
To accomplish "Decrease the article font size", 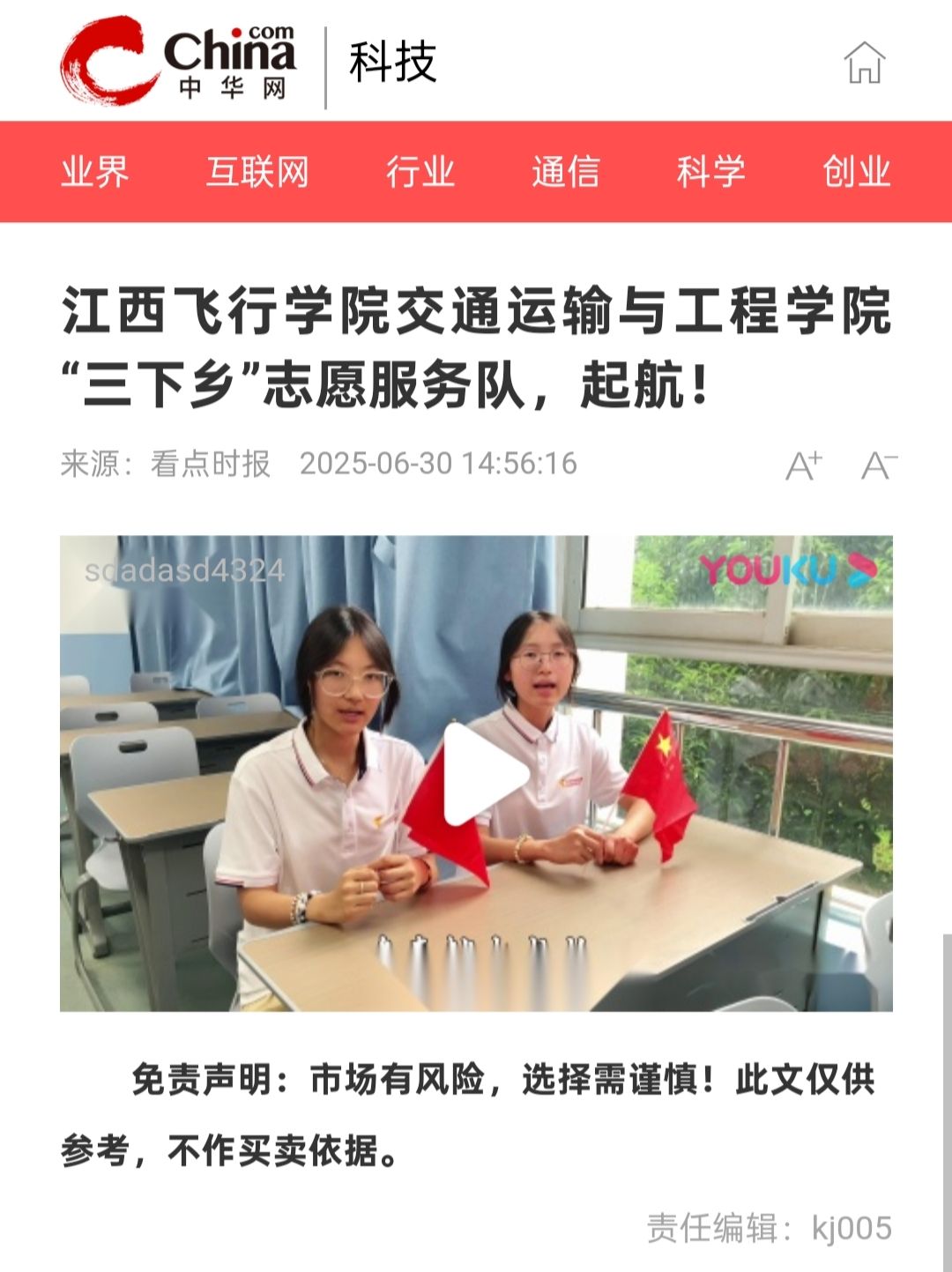I will [x=878, y=465].
